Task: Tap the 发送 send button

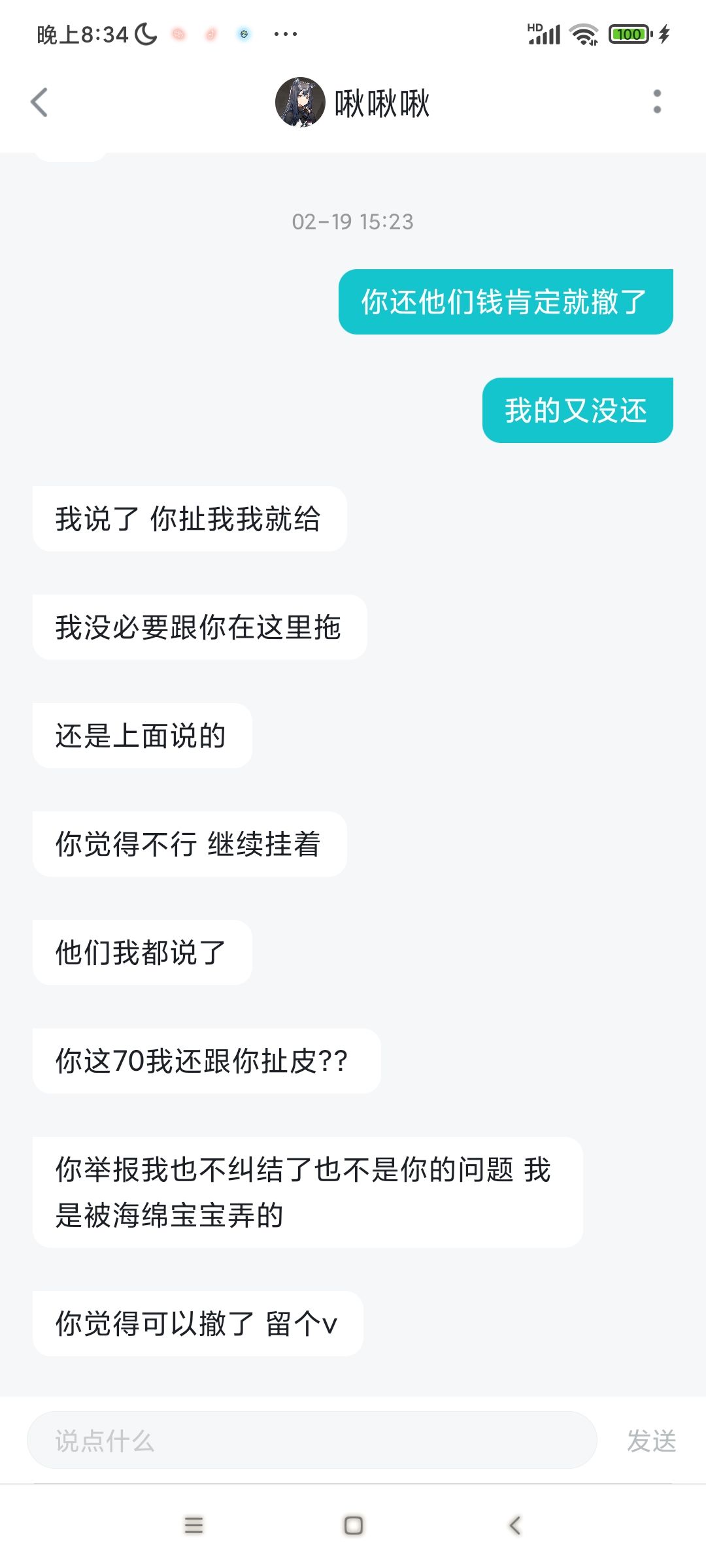Action: [651, 1441]
